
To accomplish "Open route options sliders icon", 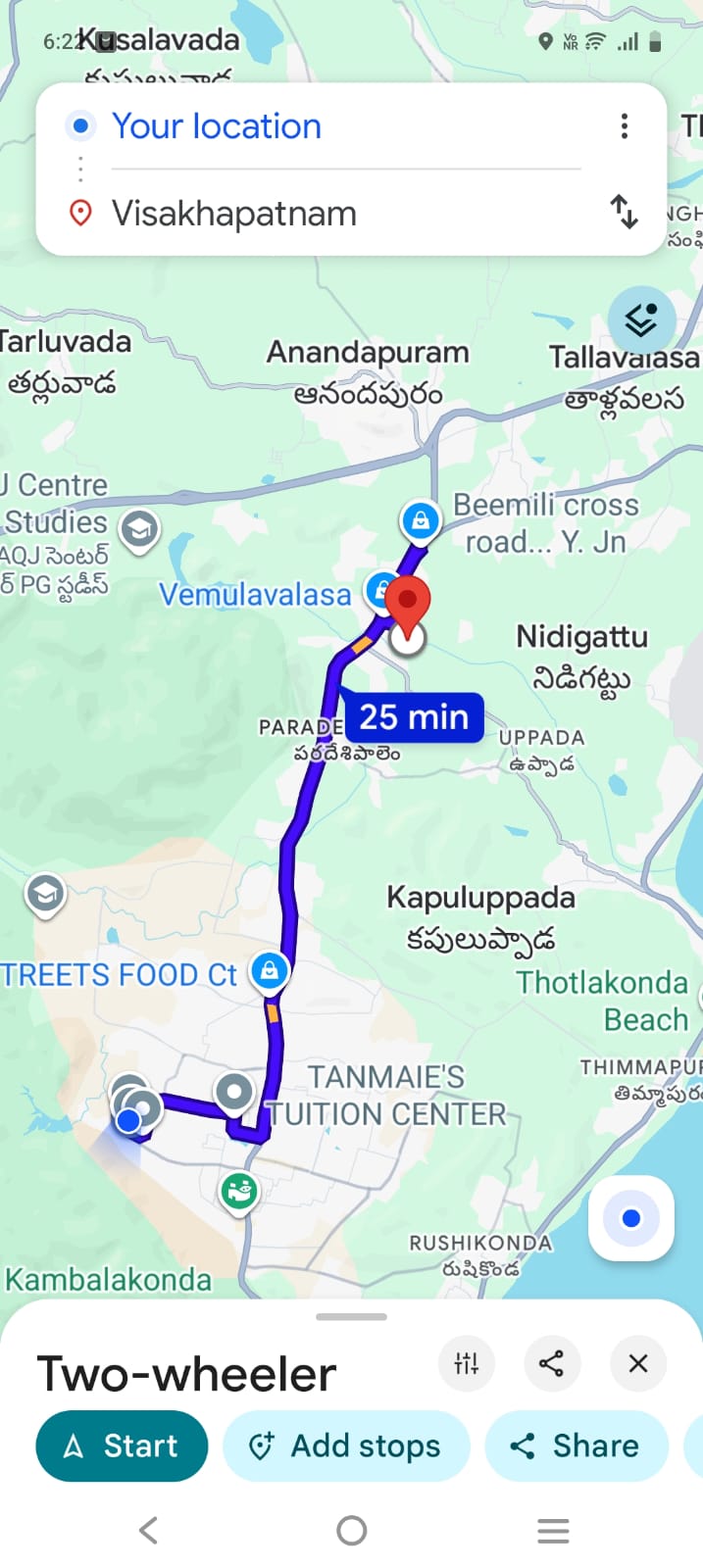I will coord(467,1363).
